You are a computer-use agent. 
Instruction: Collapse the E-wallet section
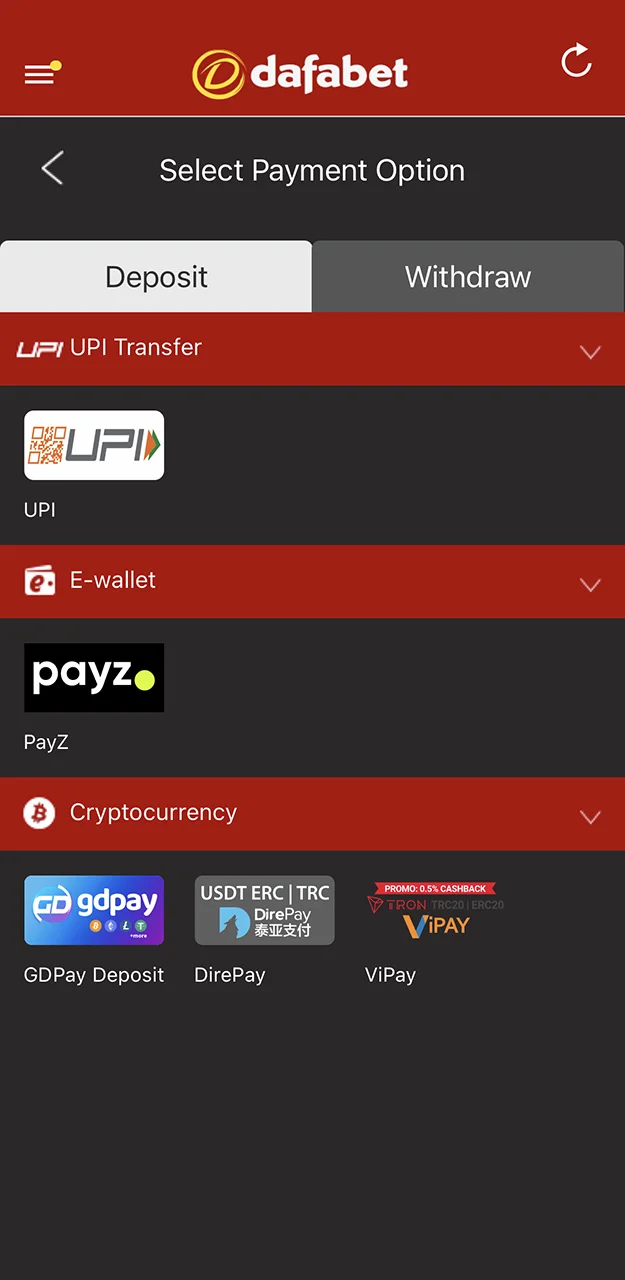tap(590, 584)
